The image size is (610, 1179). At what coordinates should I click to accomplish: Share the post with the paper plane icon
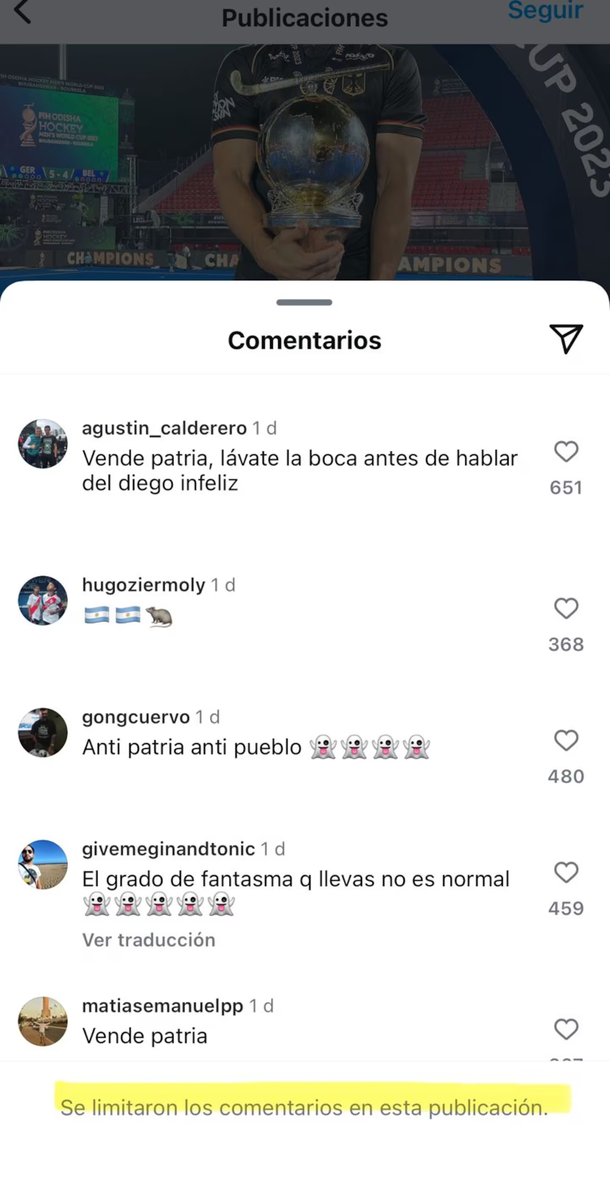[566, 340]
